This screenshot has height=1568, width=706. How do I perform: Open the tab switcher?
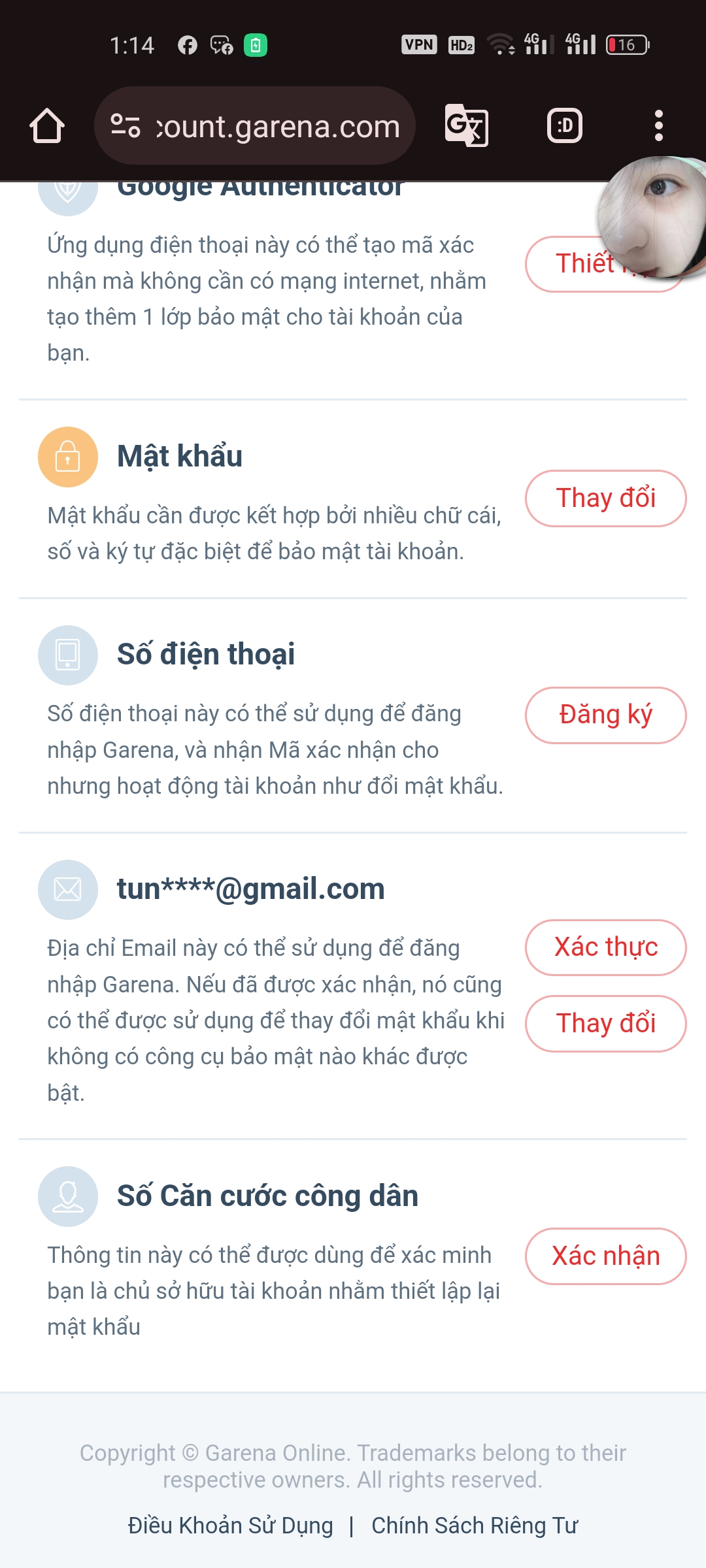pos(565,125)
